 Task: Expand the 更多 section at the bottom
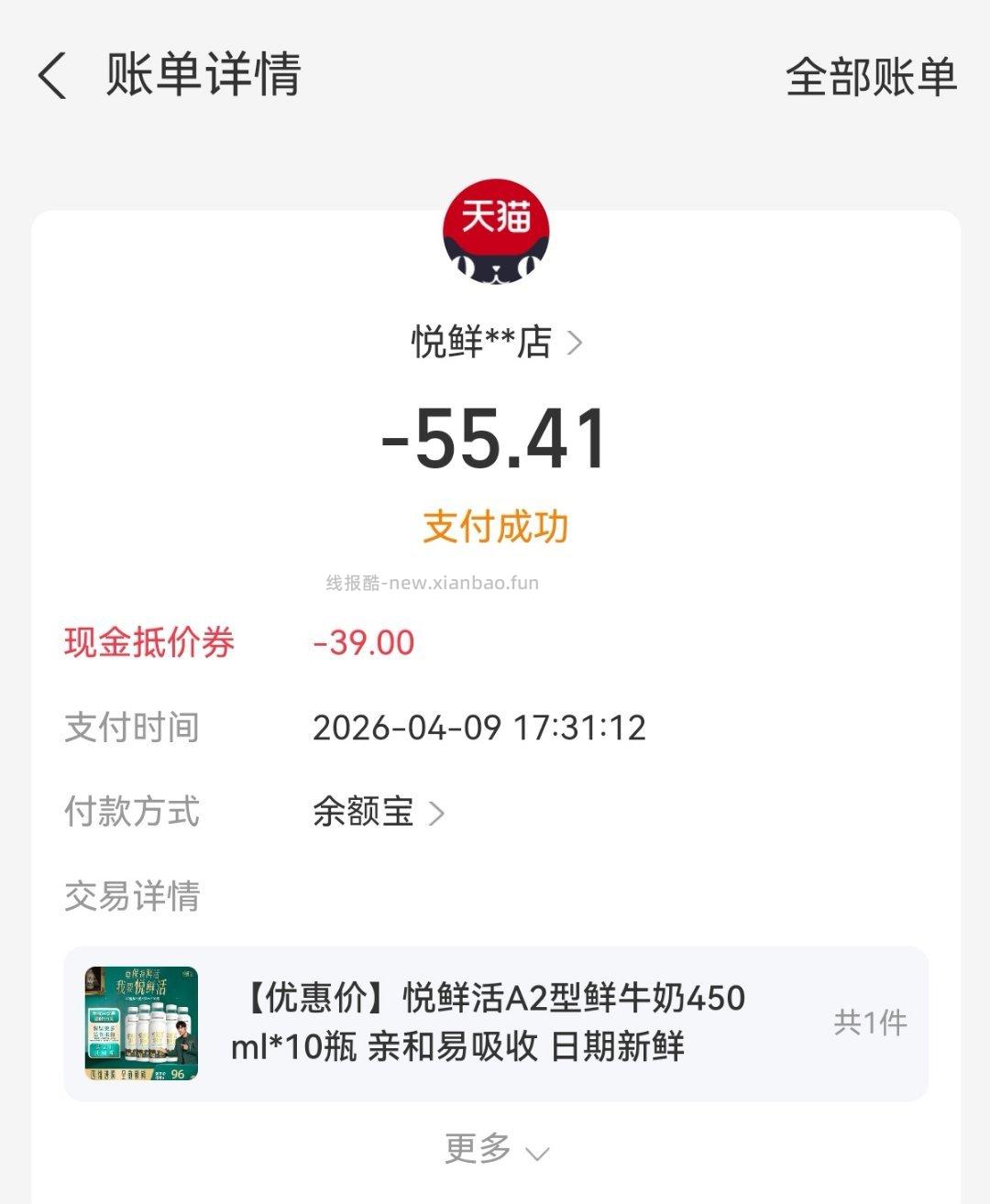click(495, 1150)
